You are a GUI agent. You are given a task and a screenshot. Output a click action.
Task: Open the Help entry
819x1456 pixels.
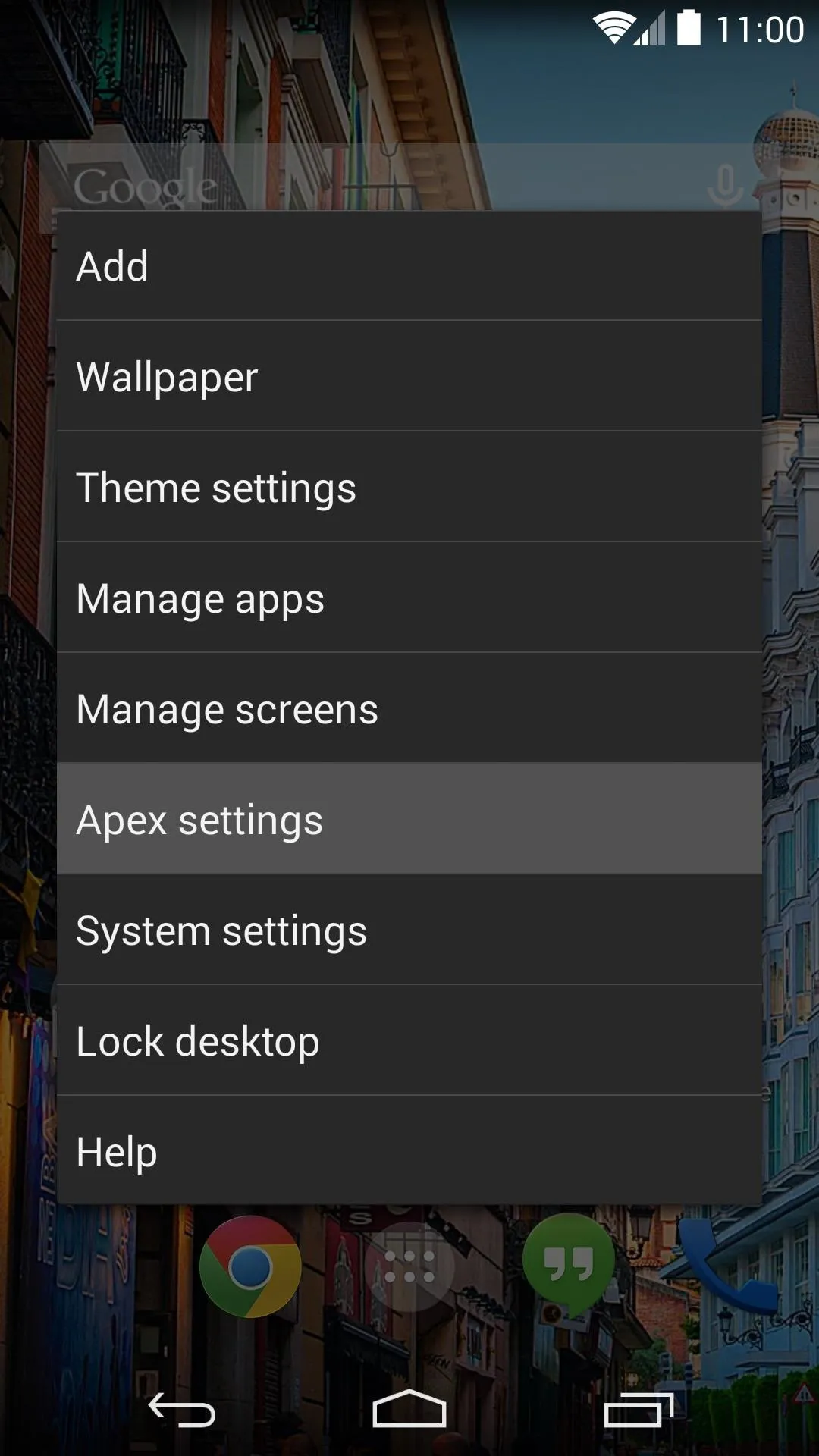(409, 1150)
